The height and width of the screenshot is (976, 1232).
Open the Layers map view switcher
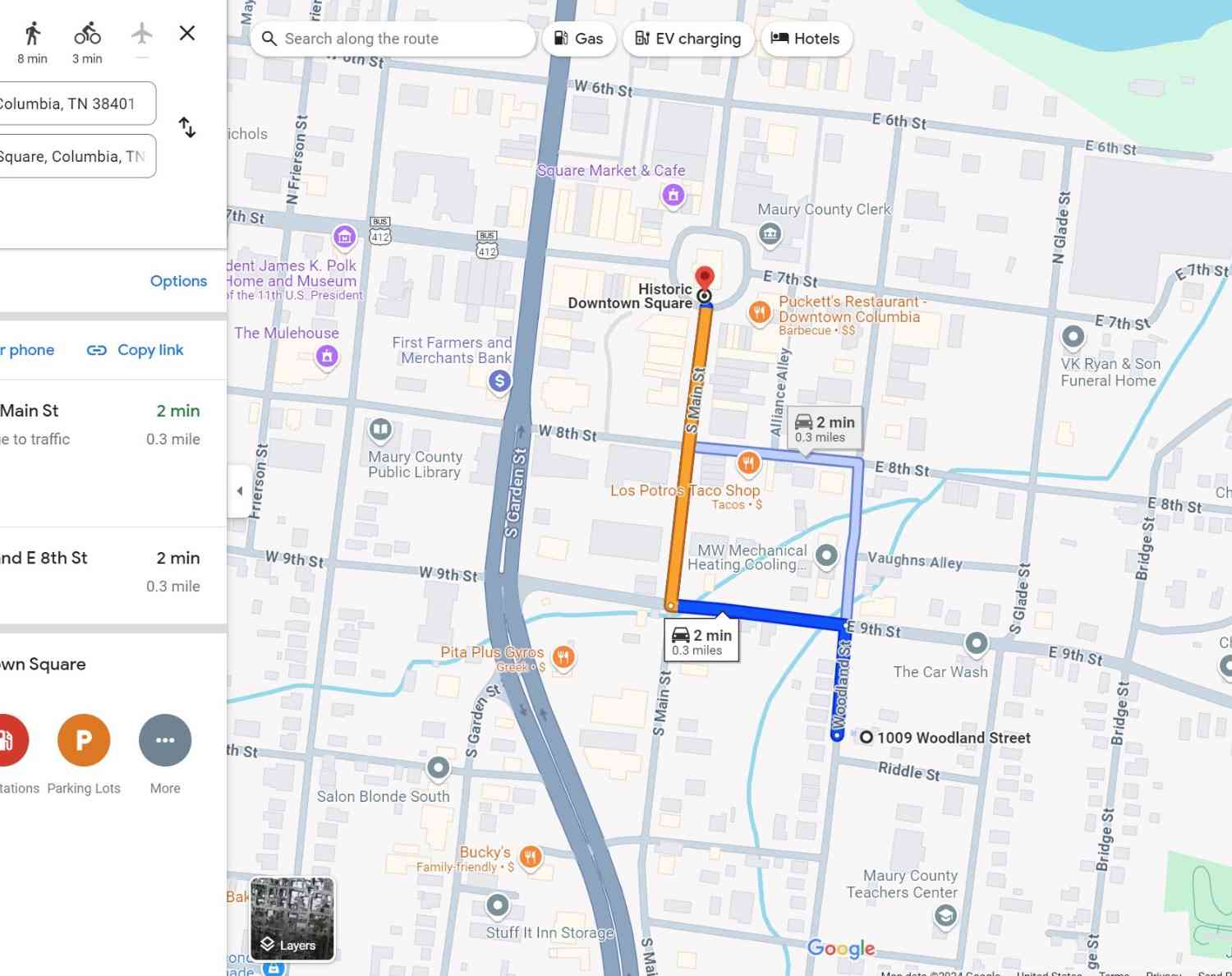point(292,918)
